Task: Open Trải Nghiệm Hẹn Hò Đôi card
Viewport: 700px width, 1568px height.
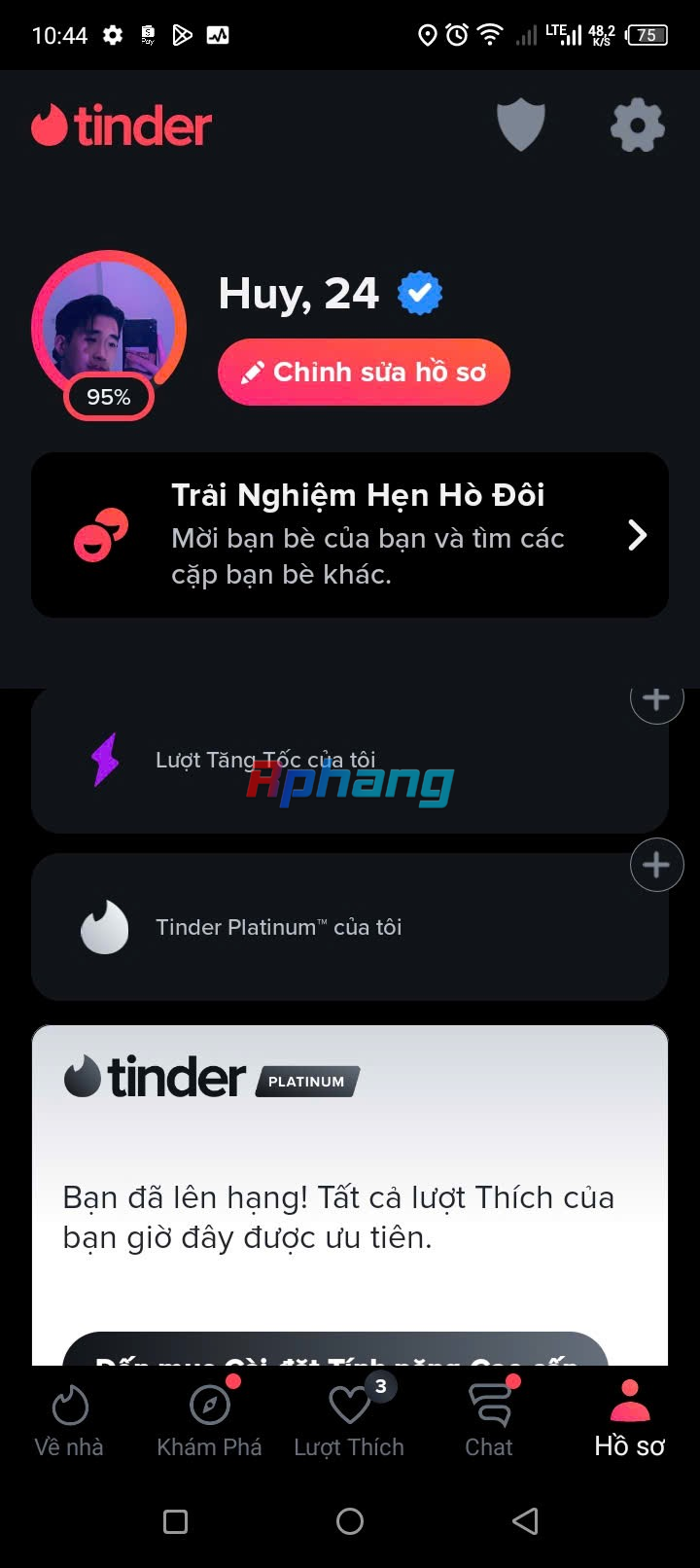Action: (350, 535)
